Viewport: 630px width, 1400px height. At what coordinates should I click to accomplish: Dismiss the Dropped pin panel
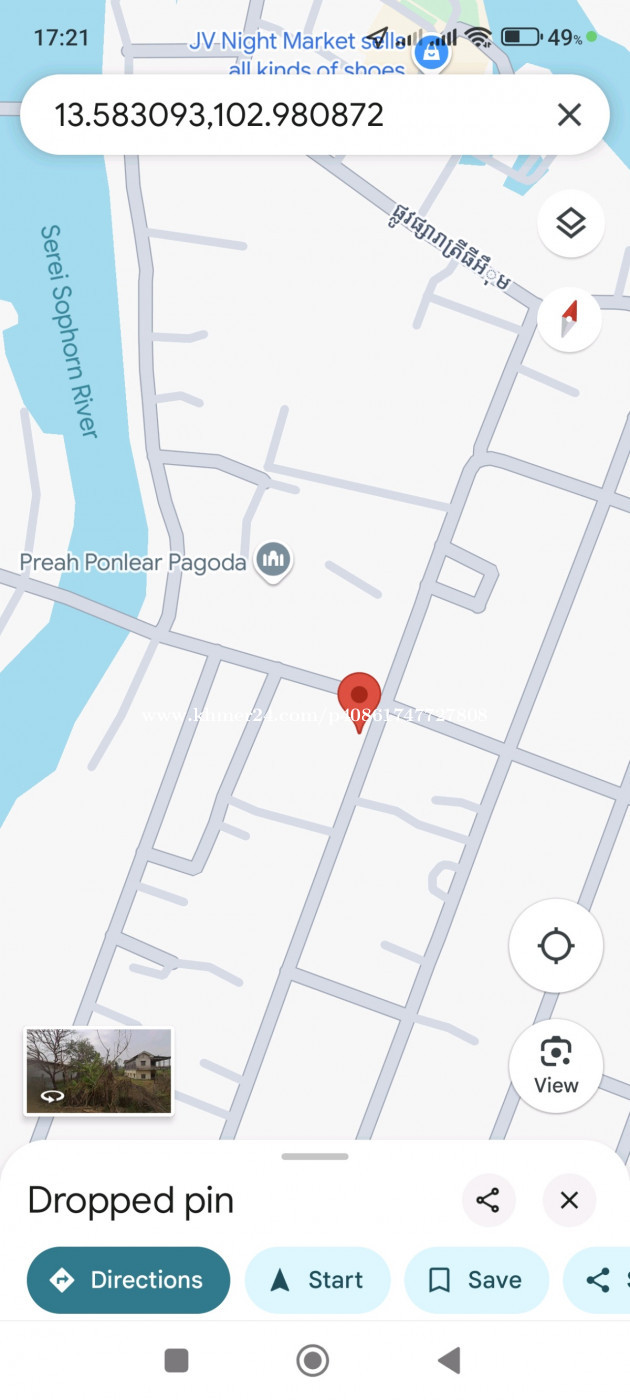coord(569,1200)
